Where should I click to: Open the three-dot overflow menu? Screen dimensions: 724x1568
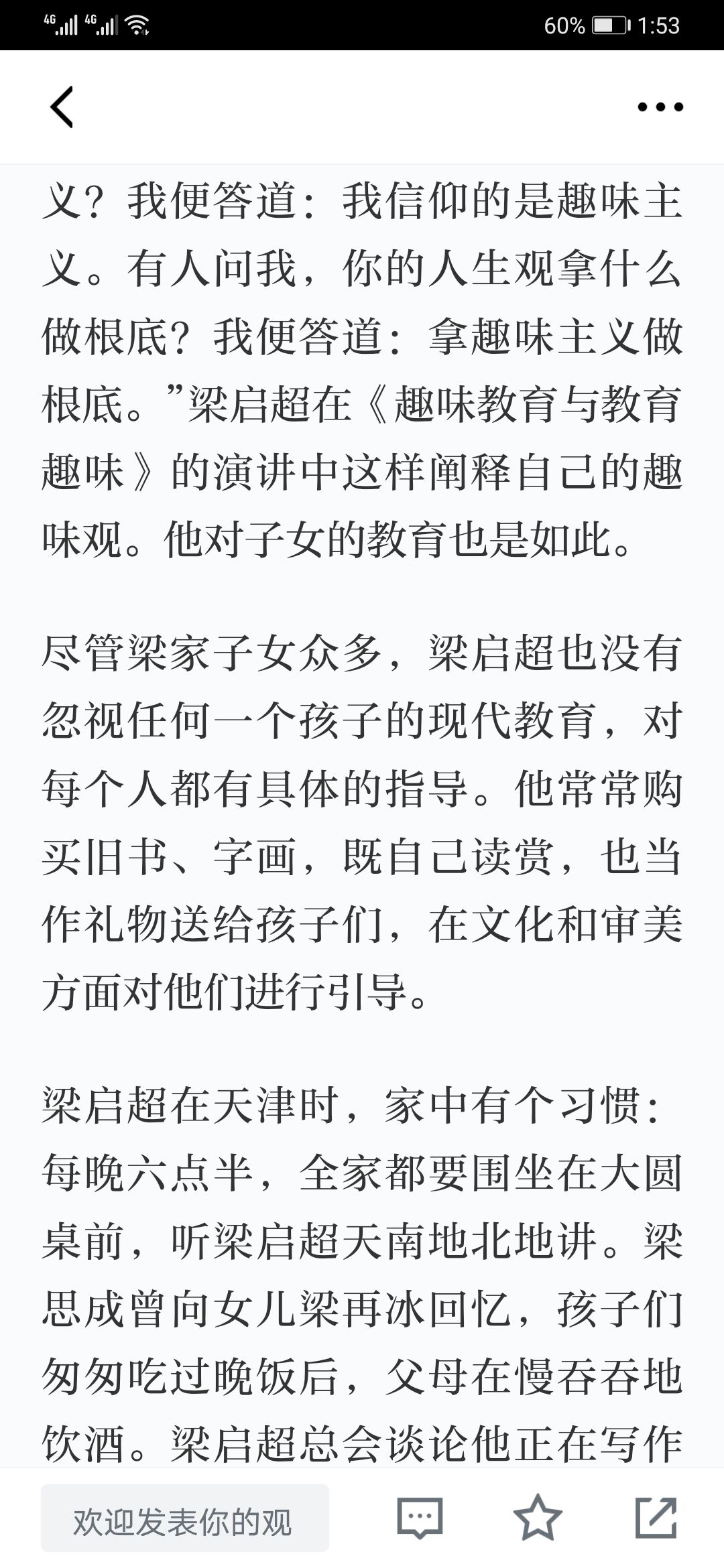(x=660, y=107)
